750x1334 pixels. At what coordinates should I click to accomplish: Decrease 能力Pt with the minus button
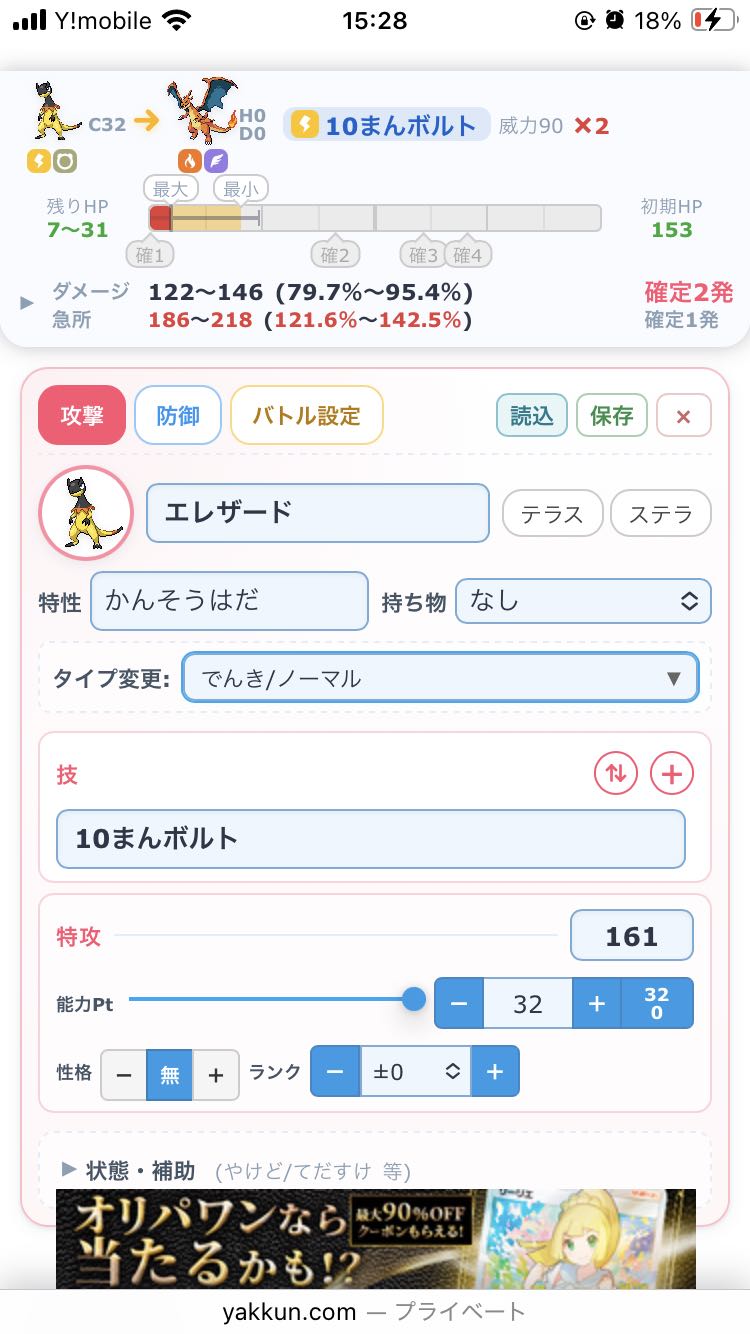click(459, 1003)
